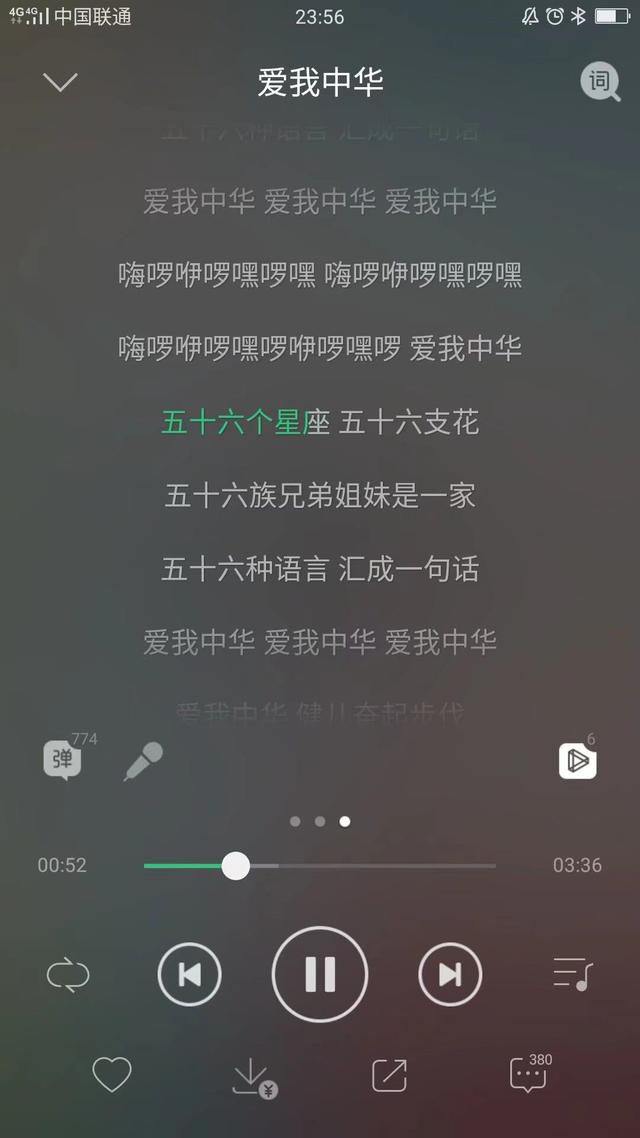Screen dimensions: 640x1138
Task: Skip to the previous track
Action: pos(190,974)
